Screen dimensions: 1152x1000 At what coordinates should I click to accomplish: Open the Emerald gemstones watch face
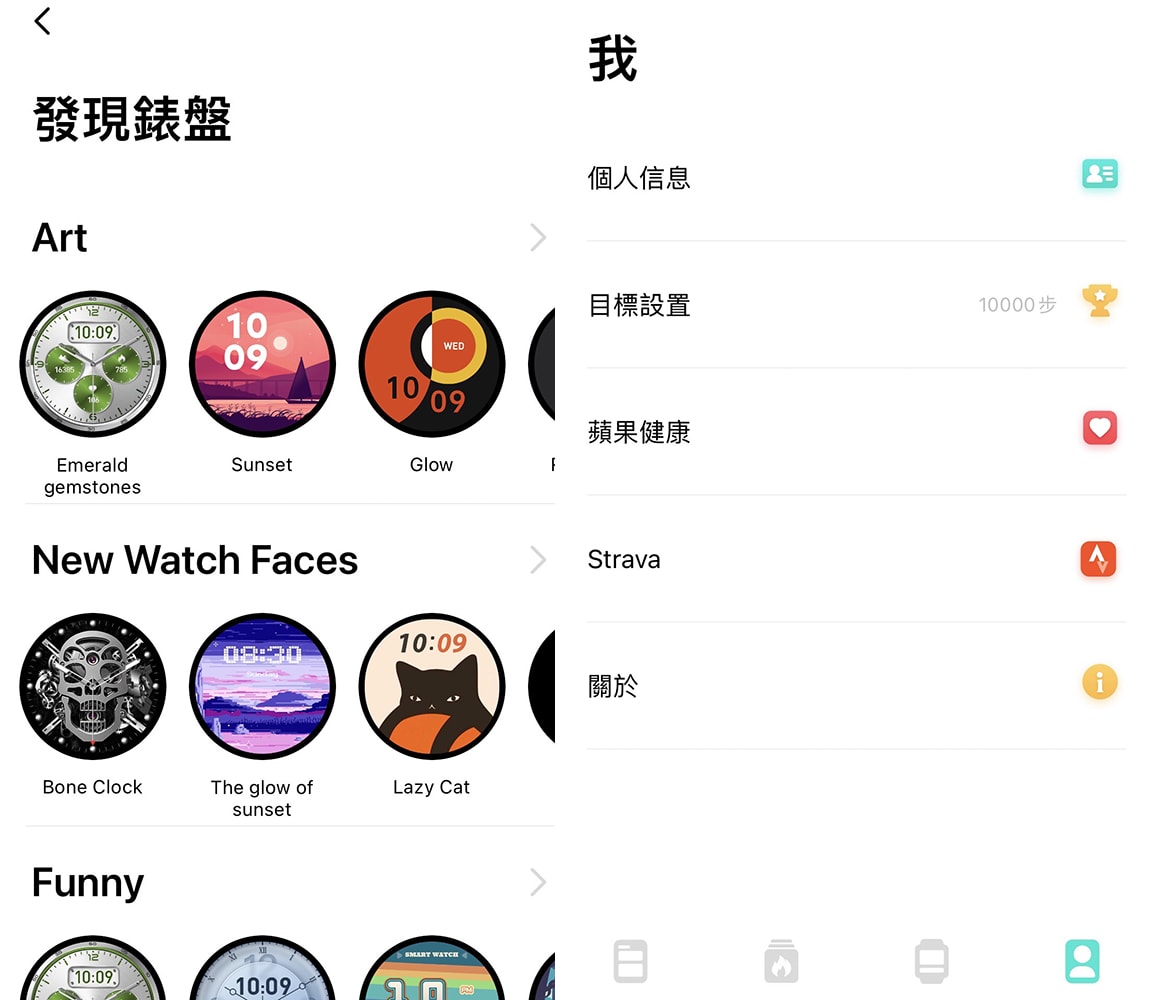93,365
